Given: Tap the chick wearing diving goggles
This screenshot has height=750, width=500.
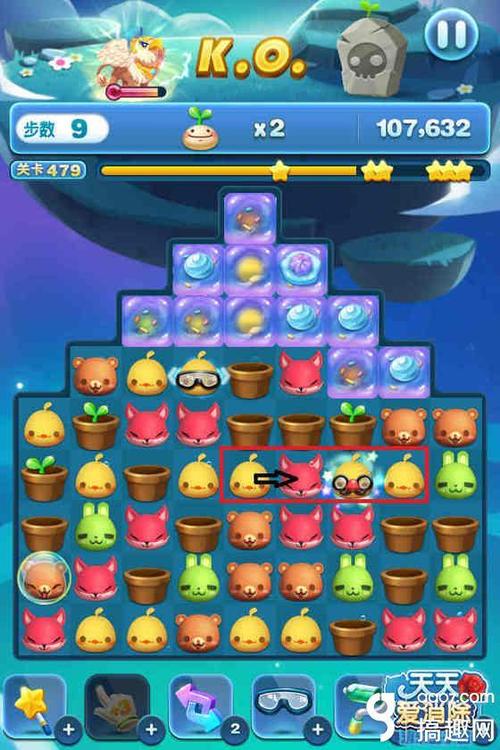Looking at the screenshot, I should point(198,376).
